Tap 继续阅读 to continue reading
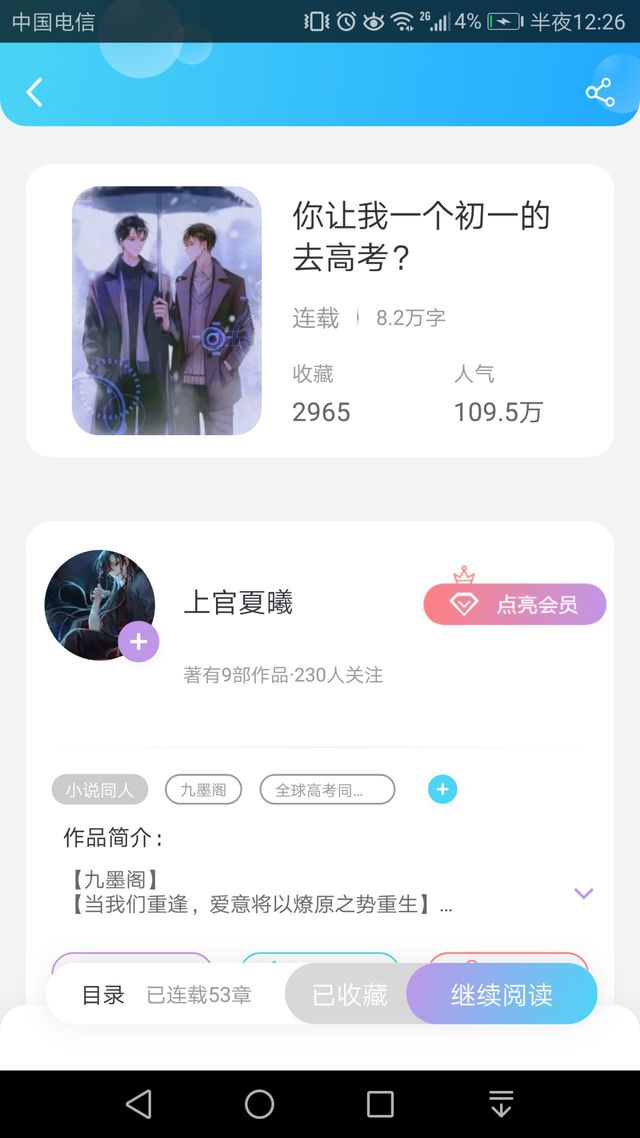 click(x=501, y=994)
